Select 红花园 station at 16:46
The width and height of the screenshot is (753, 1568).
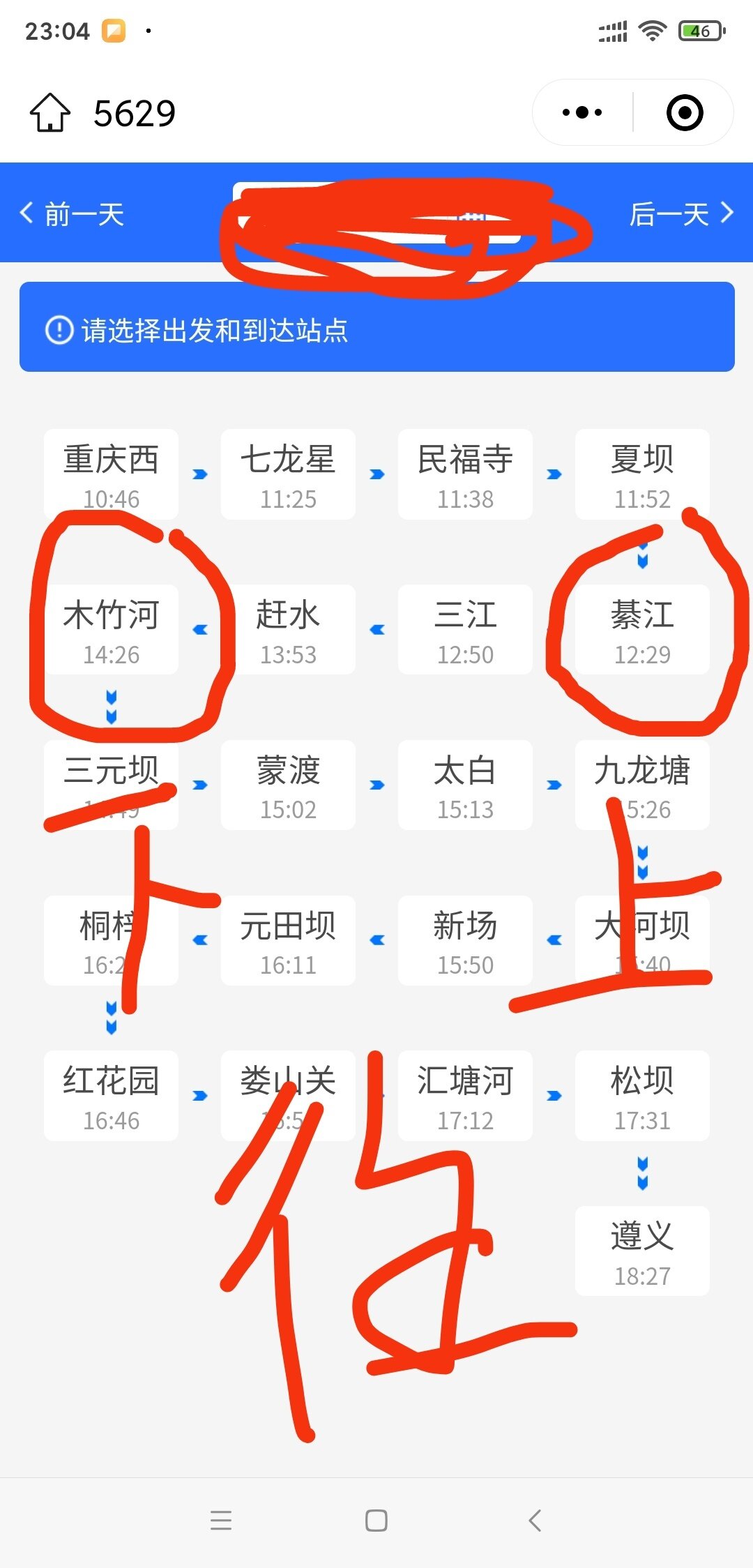(x=111, y=1096)
